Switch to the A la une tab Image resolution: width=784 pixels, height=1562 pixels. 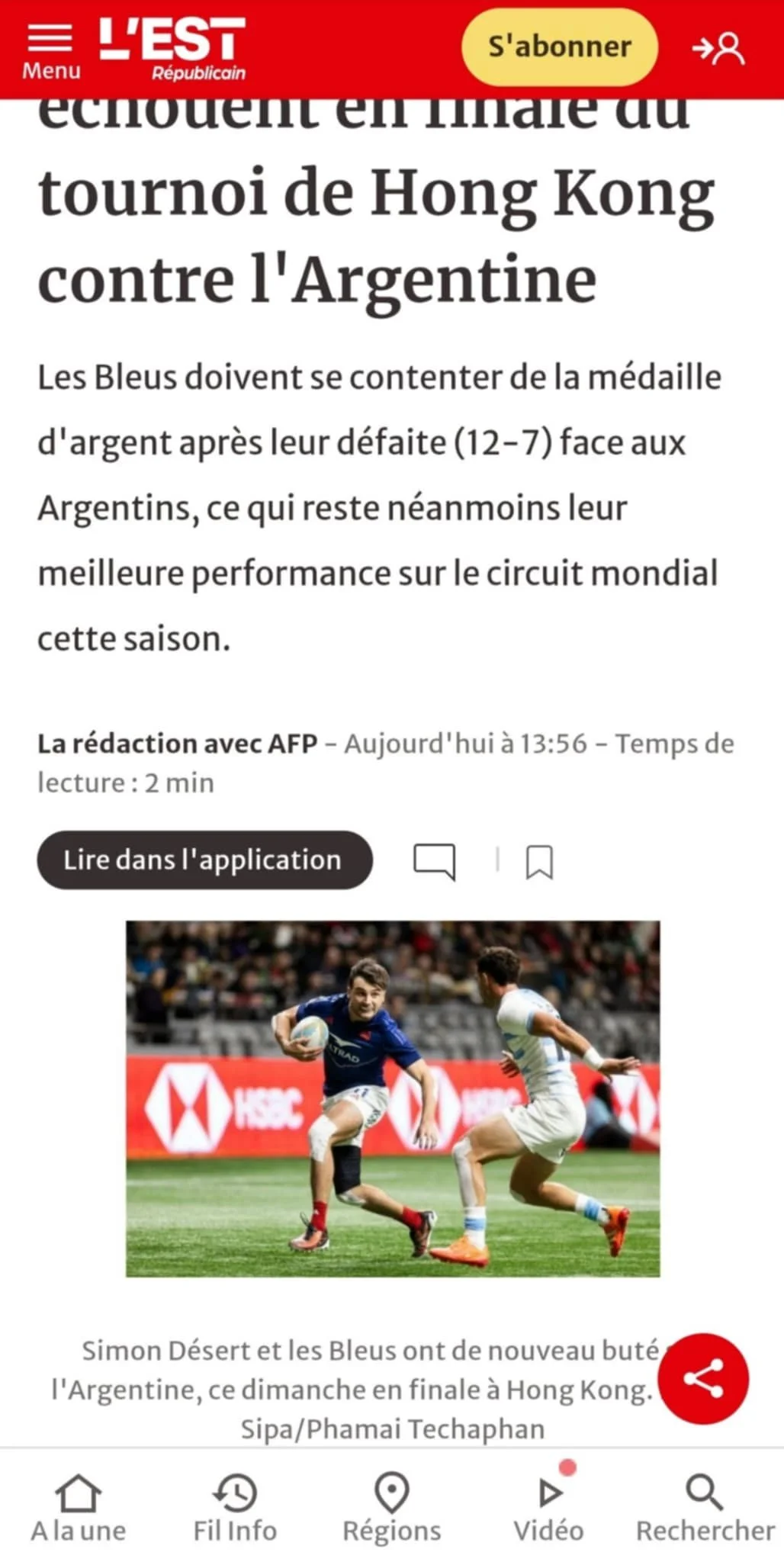(79, 1509)
